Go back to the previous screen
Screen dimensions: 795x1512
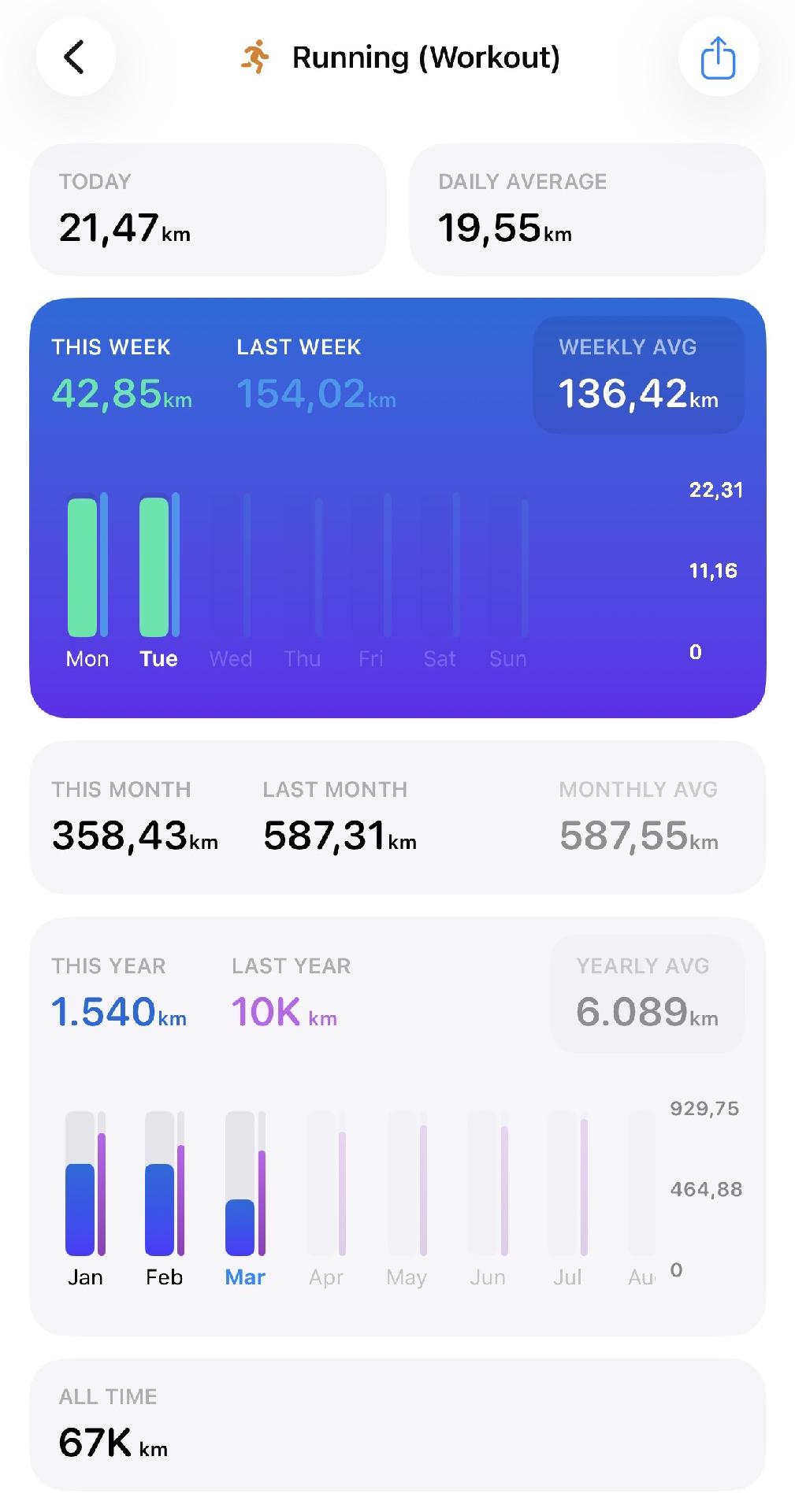click(x=75, y=57)
